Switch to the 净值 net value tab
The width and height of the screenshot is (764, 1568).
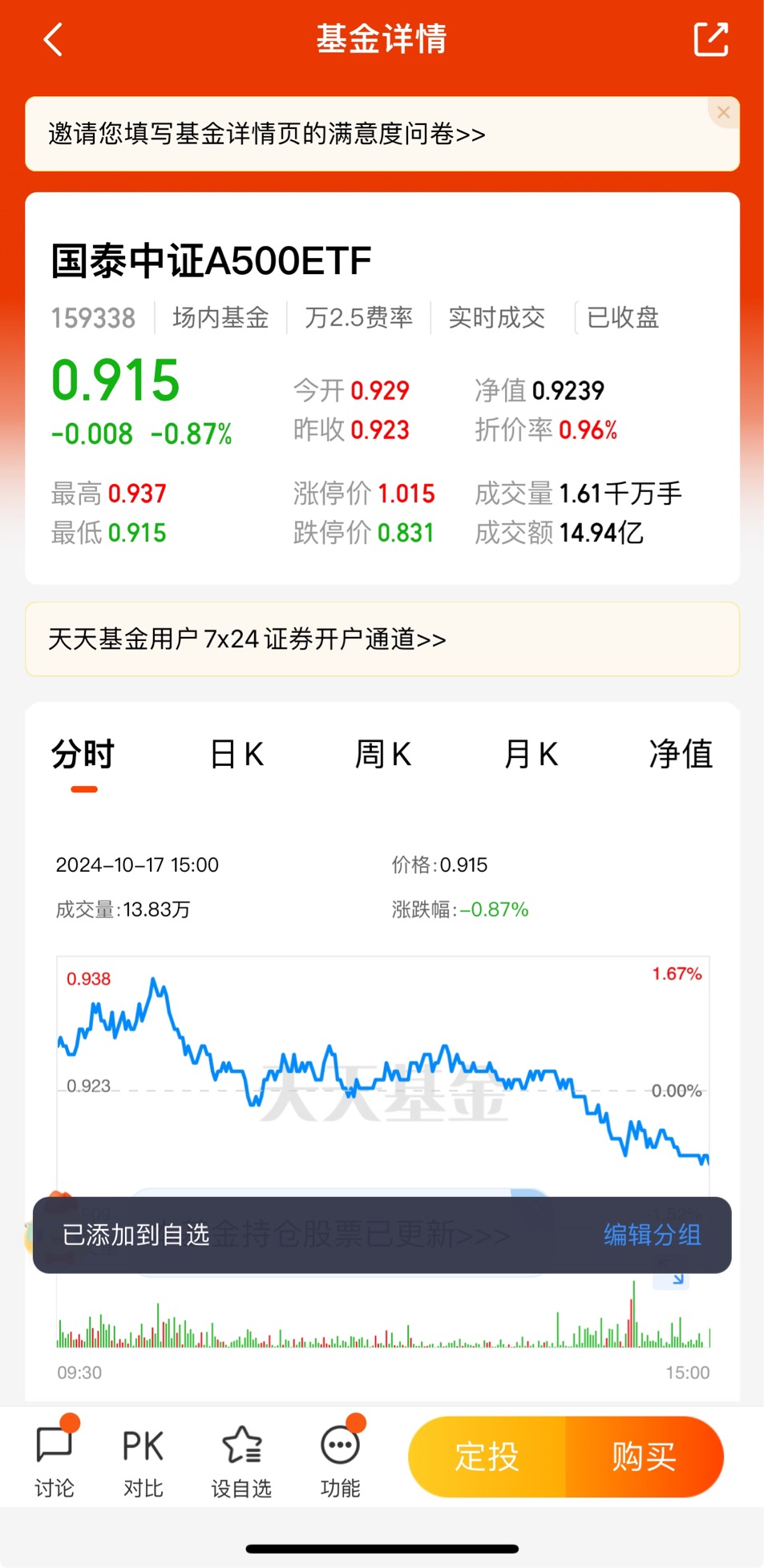click(681, 753)
